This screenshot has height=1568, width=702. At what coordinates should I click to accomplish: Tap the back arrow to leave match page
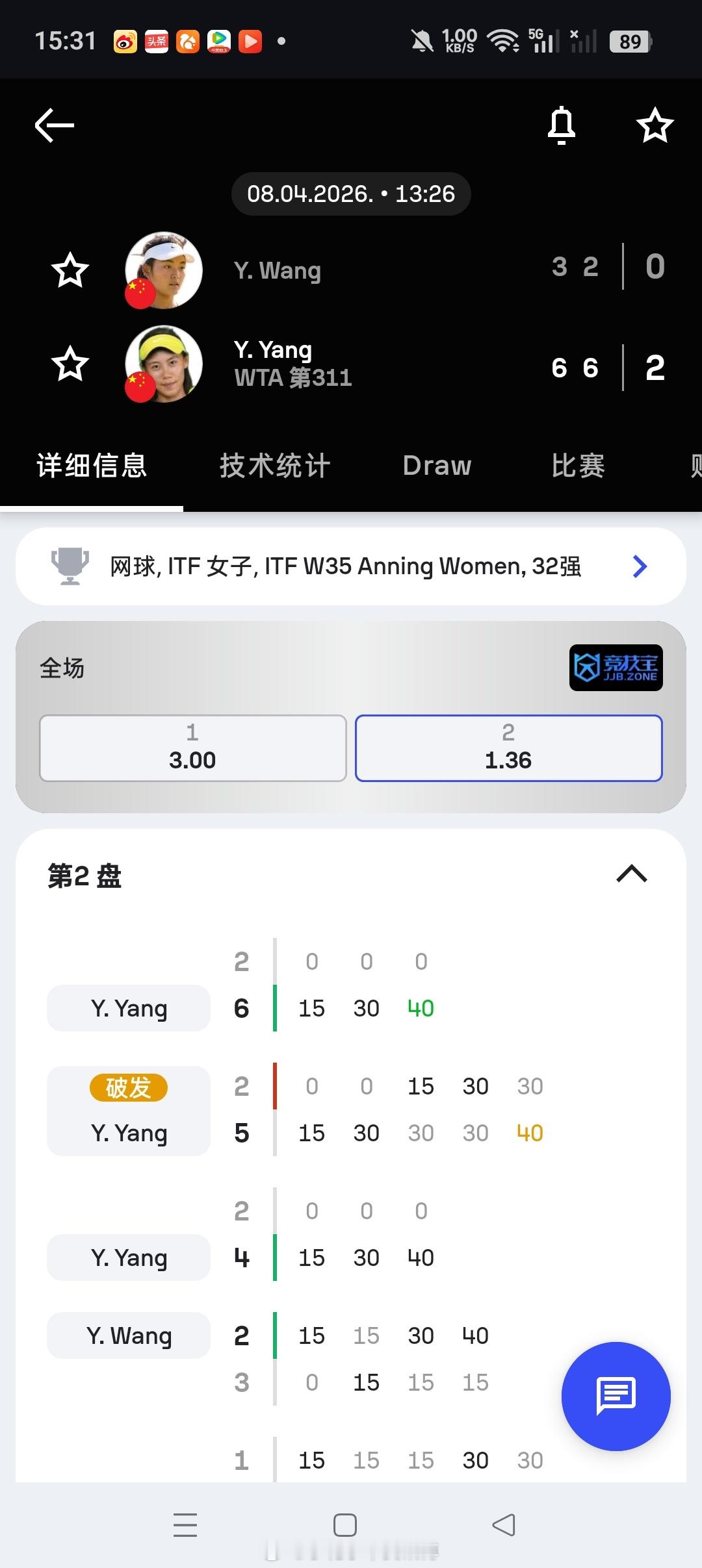53,125
